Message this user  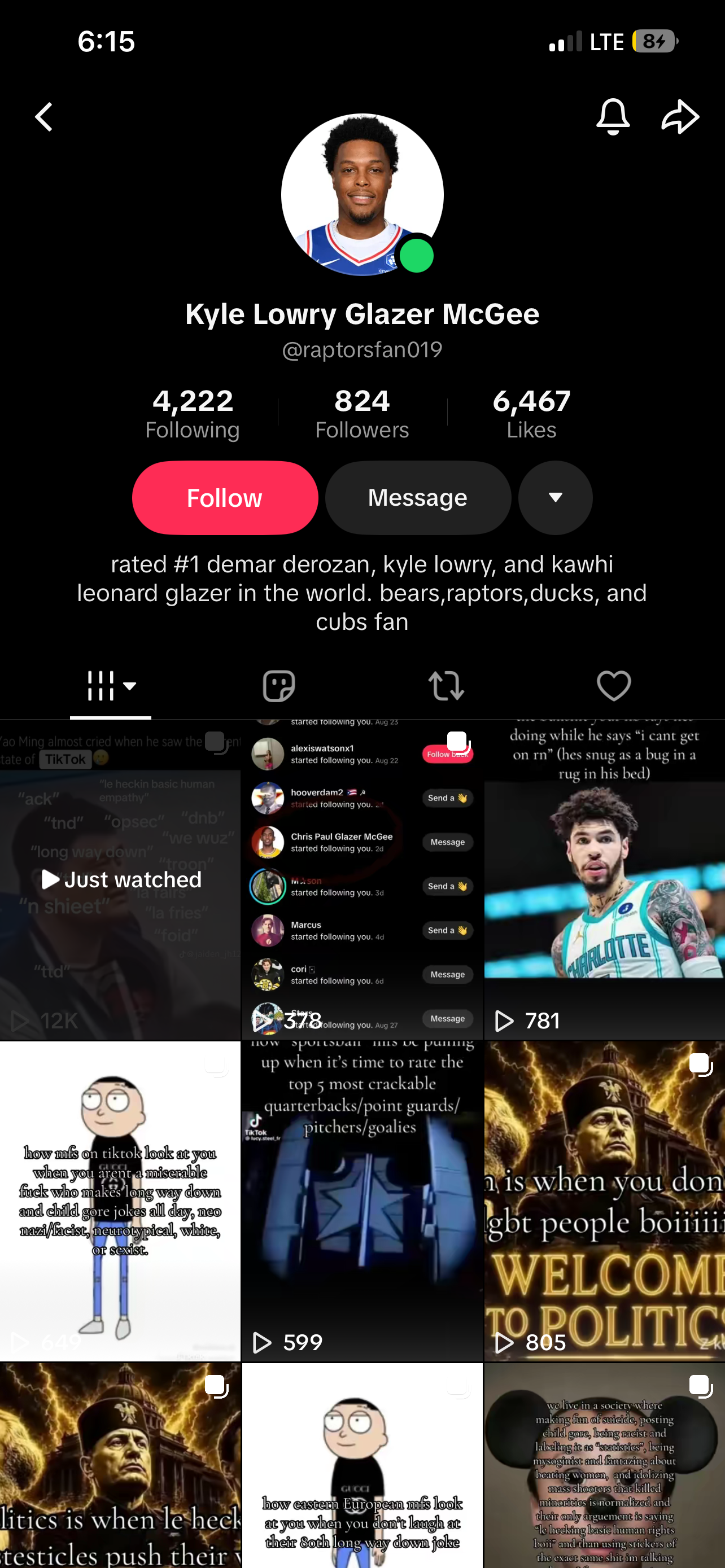(x=418, y=497)
